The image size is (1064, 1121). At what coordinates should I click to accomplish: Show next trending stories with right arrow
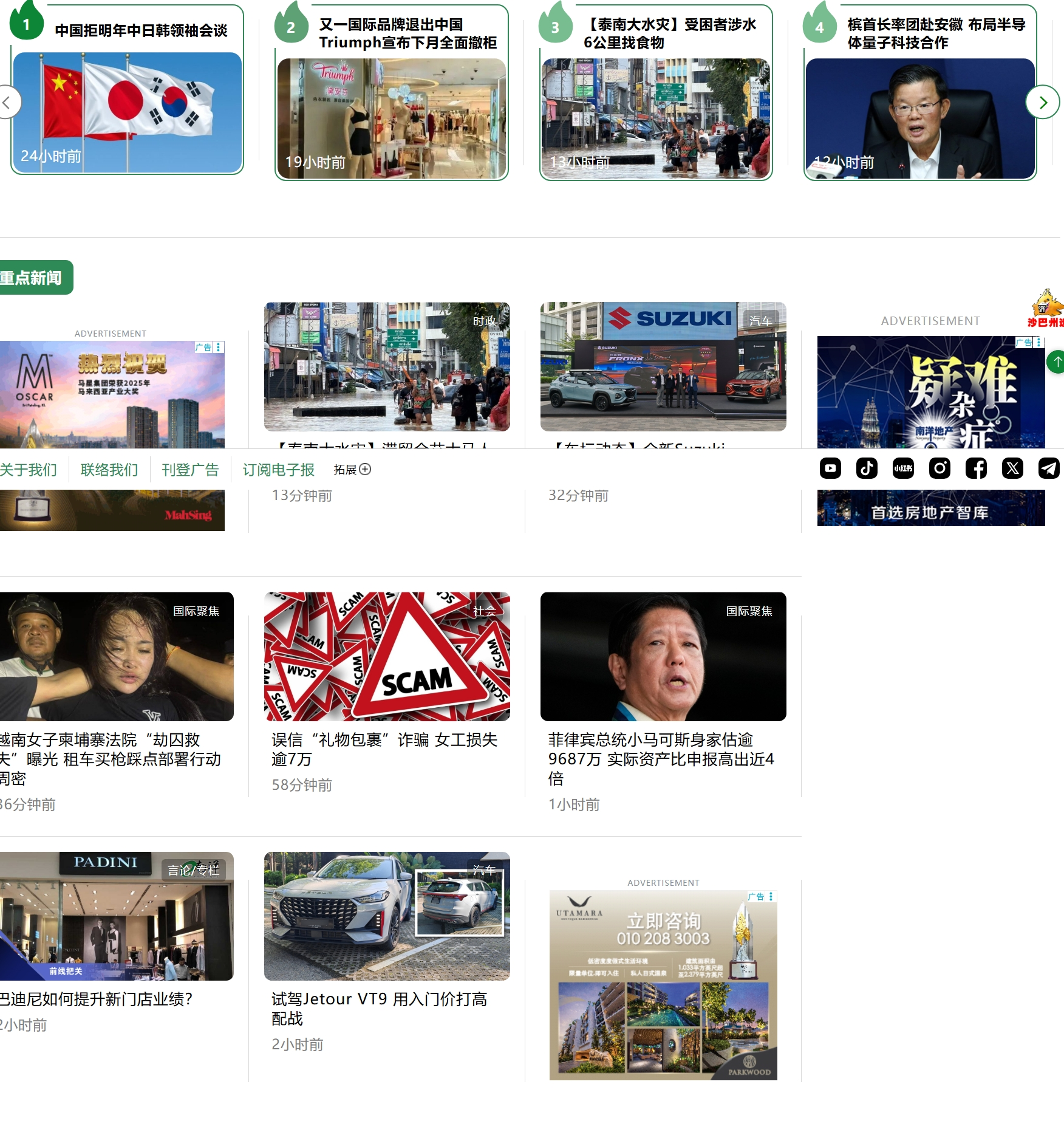[x=1042, y=103]
